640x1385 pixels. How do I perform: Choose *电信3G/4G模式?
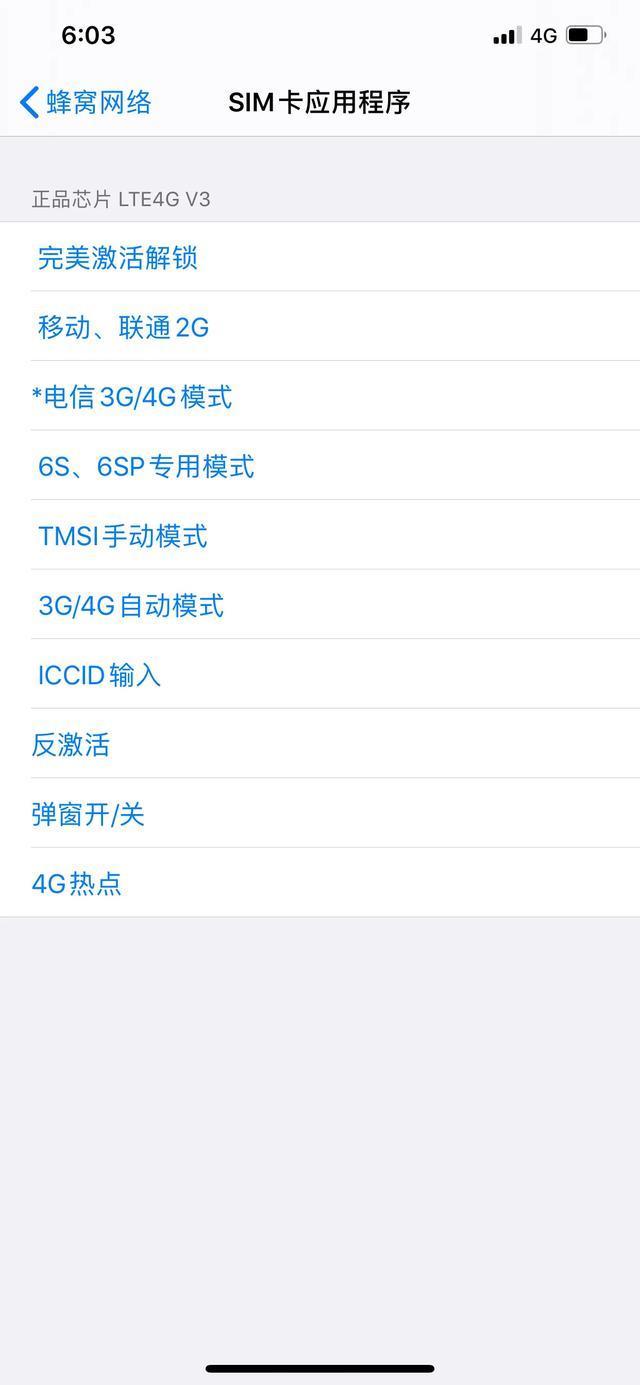pos(320,396)
